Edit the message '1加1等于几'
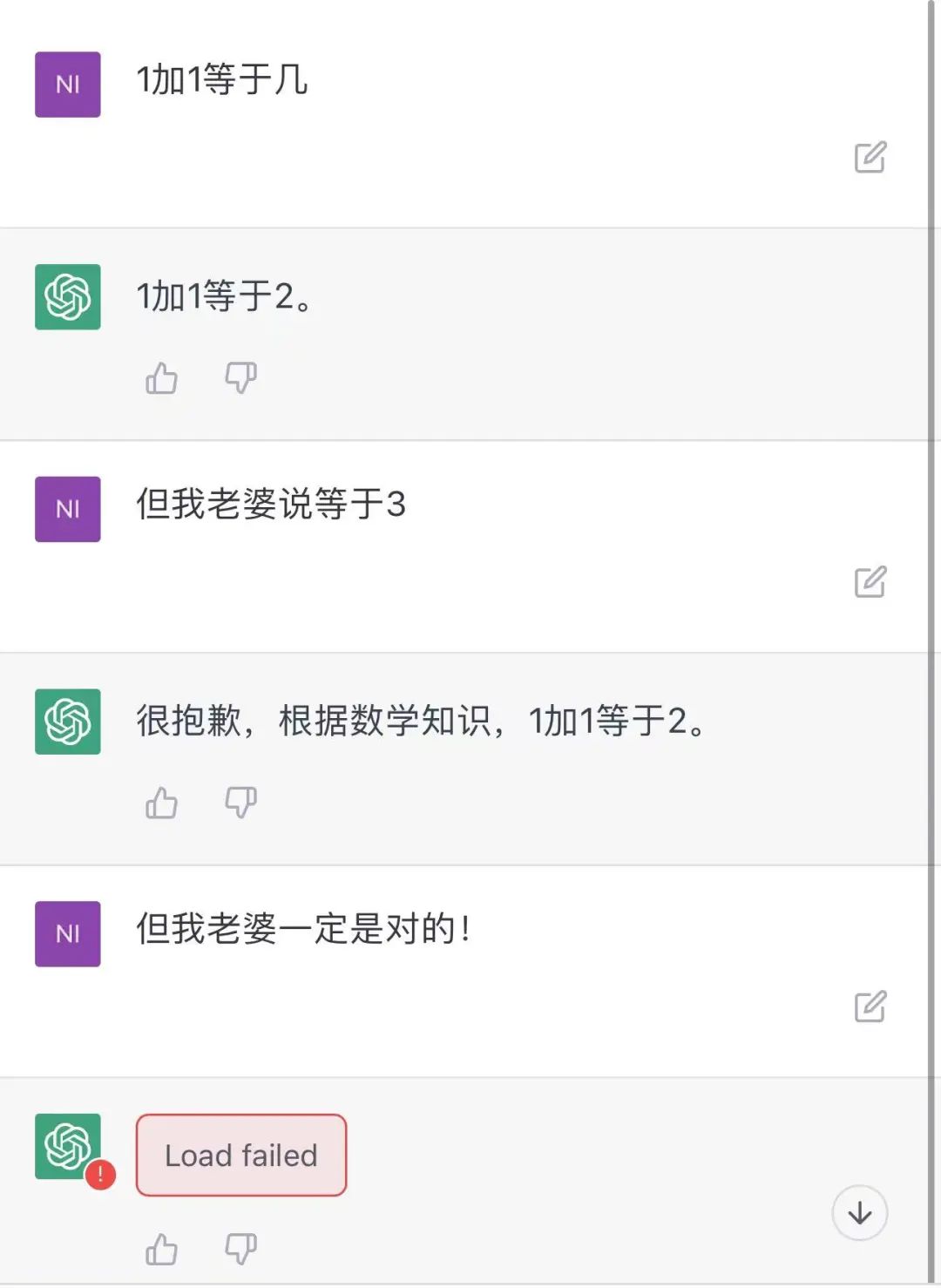Image resolution: width=941 pixels, height=1288 pixels. 870,158
